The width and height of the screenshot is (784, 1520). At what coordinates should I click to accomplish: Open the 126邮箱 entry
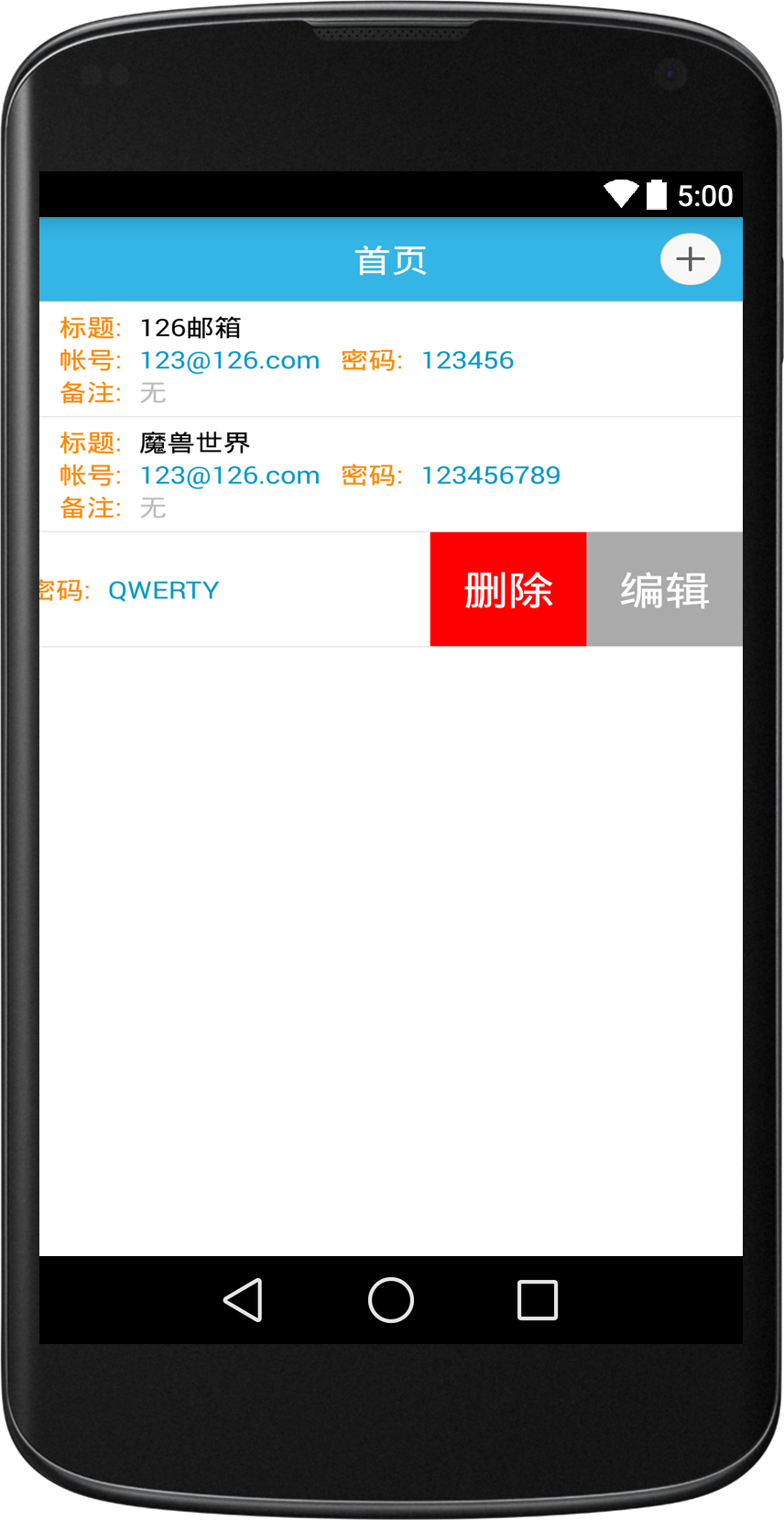coord(391,359)
